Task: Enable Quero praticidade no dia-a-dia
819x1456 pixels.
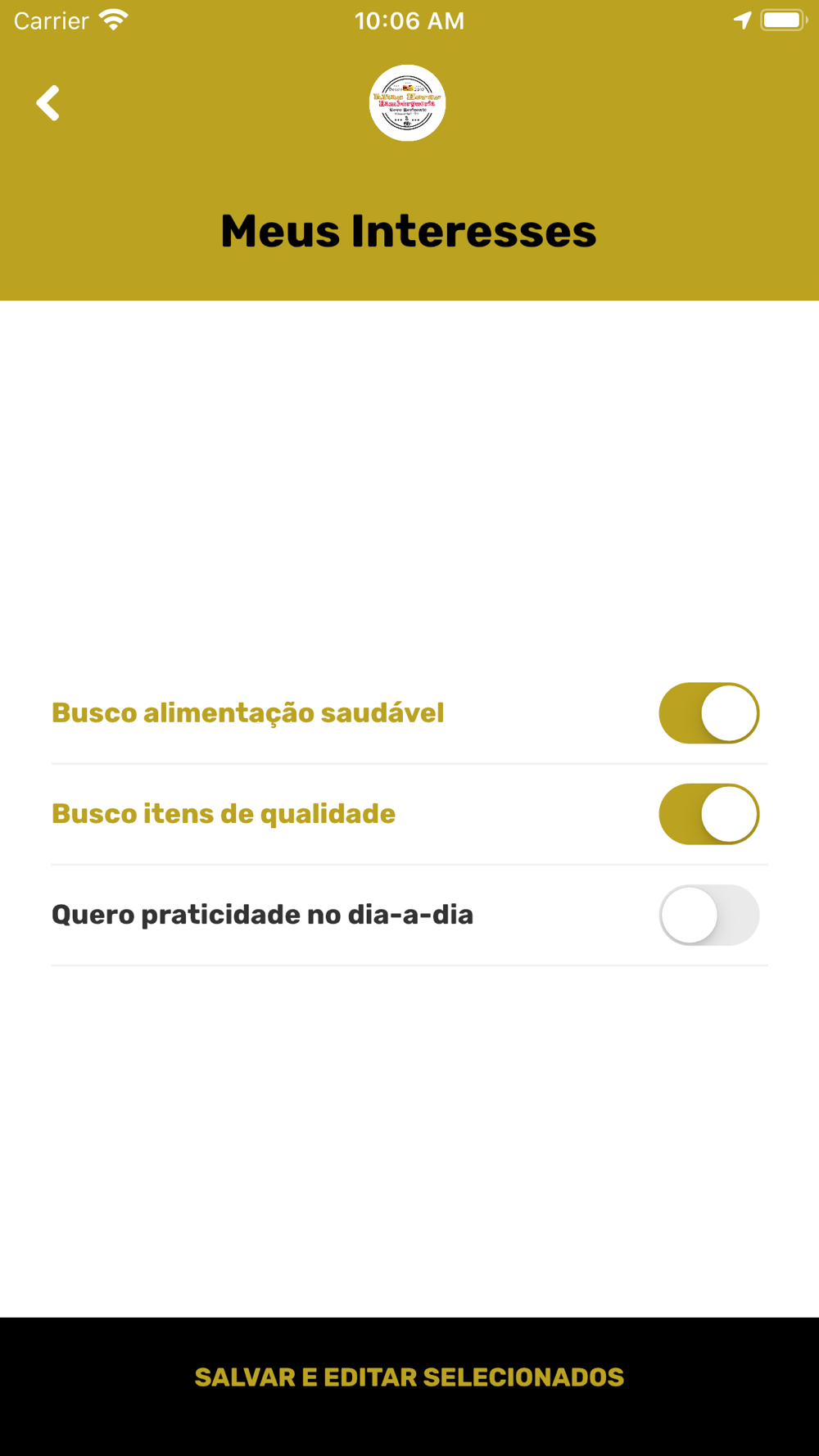Action: click(709, 915)
